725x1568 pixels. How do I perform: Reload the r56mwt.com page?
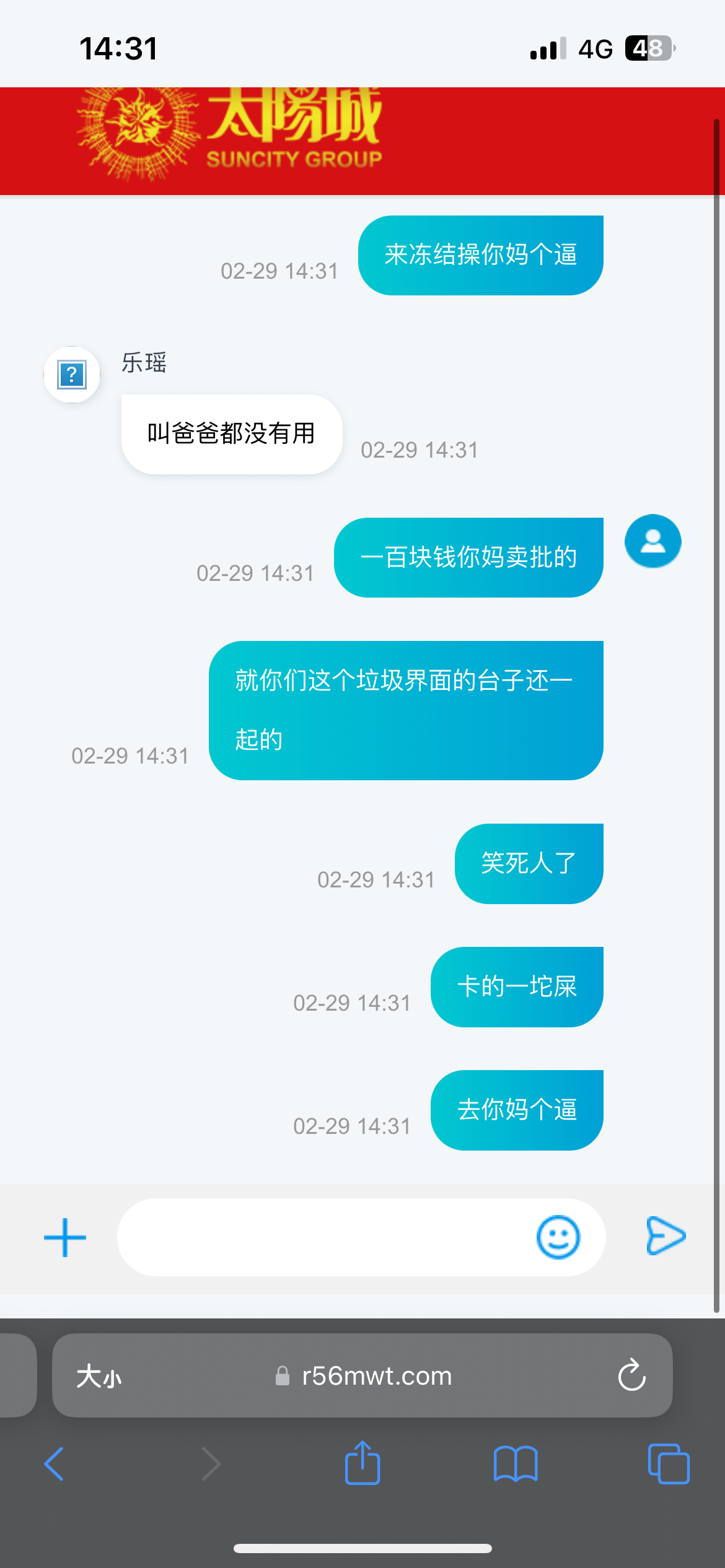(x=631, y=1375)
